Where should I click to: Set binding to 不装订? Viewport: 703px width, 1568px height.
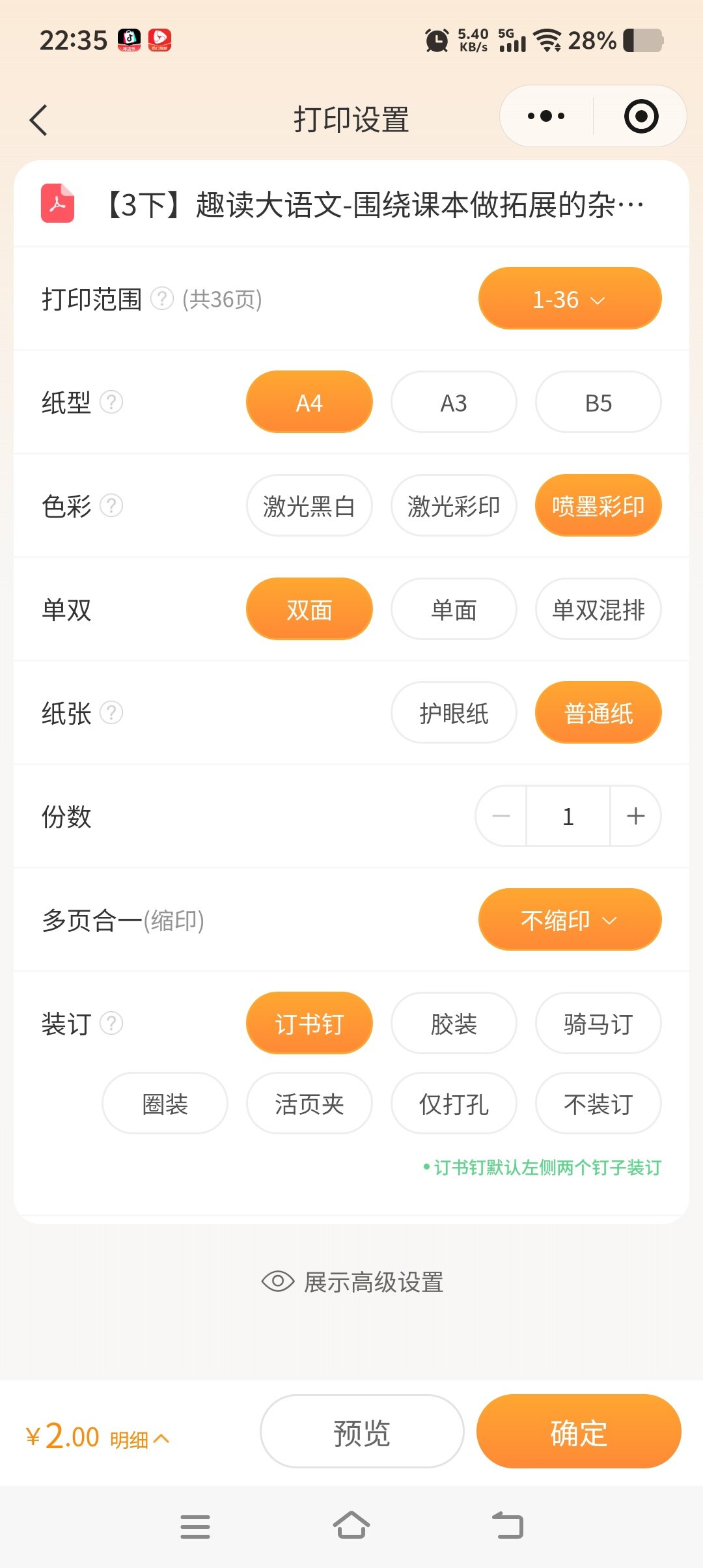click(598, 1104)
